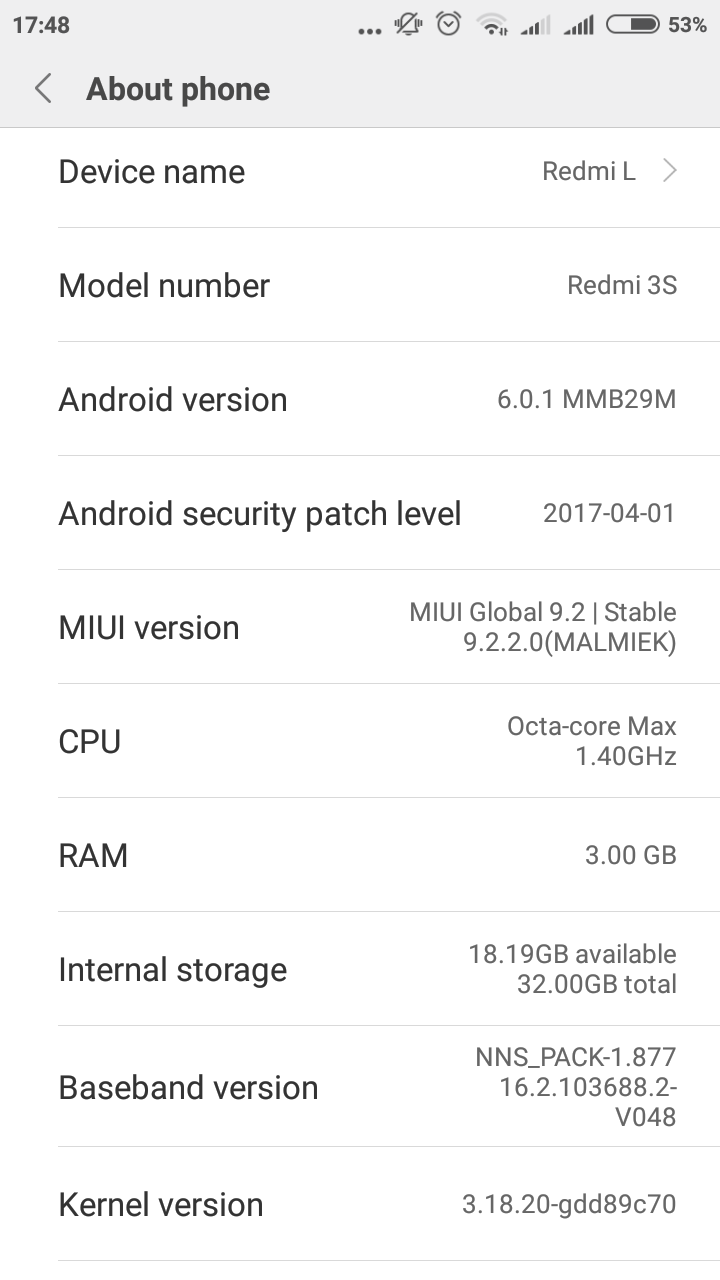Screen dimensions: 720x1280
Task: Tap the Kernel version row
Action: point(360,1204)
